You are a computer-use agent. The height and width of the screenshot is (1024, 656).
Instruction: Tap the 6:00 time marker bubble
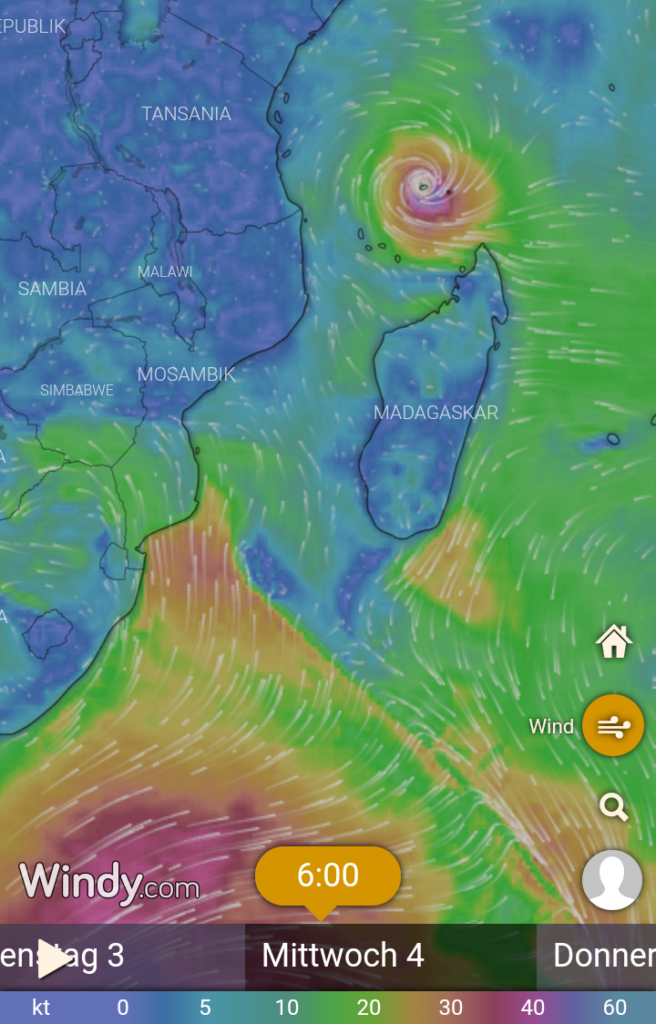click(328, 876)
